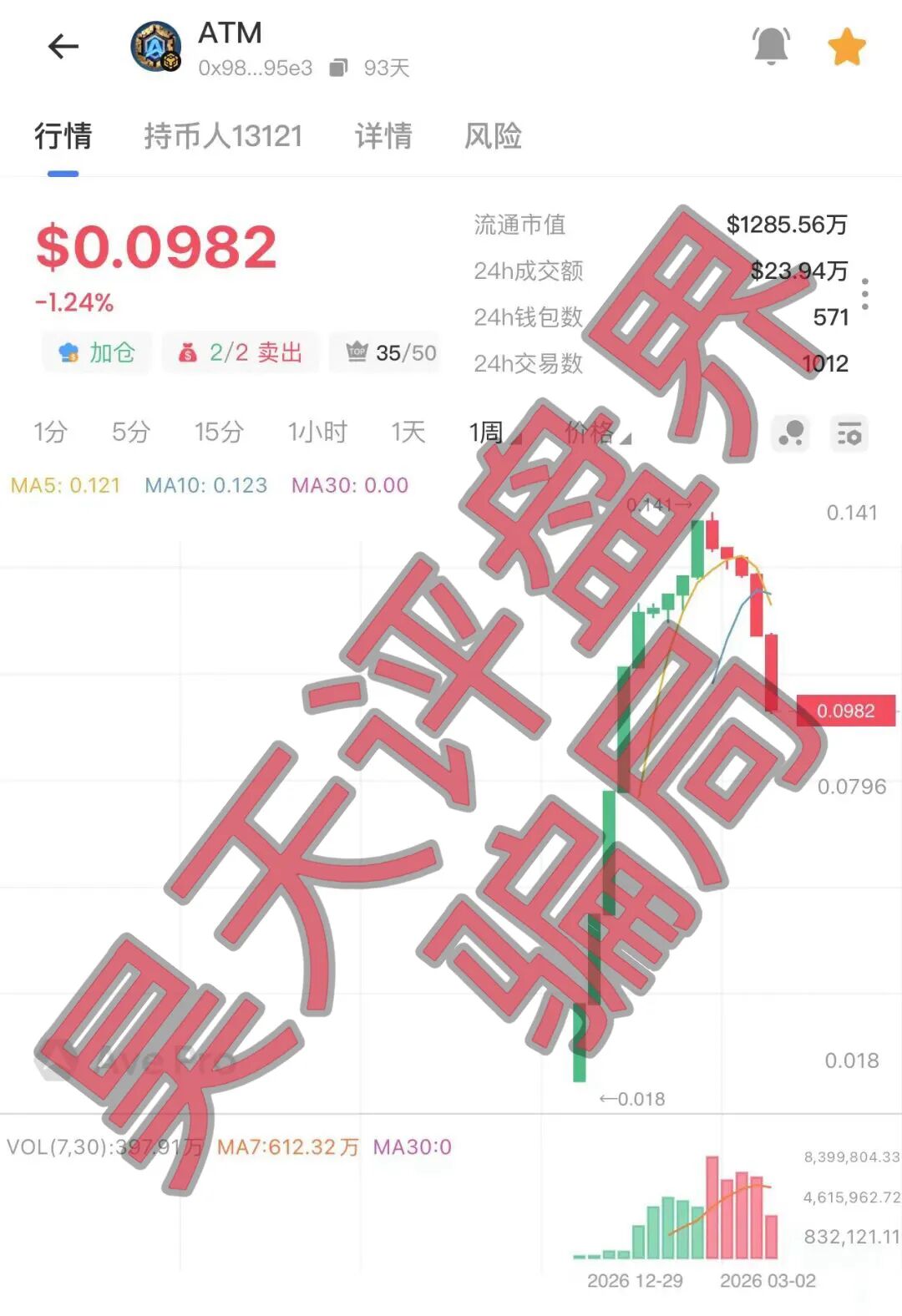Click the copy contract address icon
This screenshot has height=1316, width=902.
pos(339,68)
